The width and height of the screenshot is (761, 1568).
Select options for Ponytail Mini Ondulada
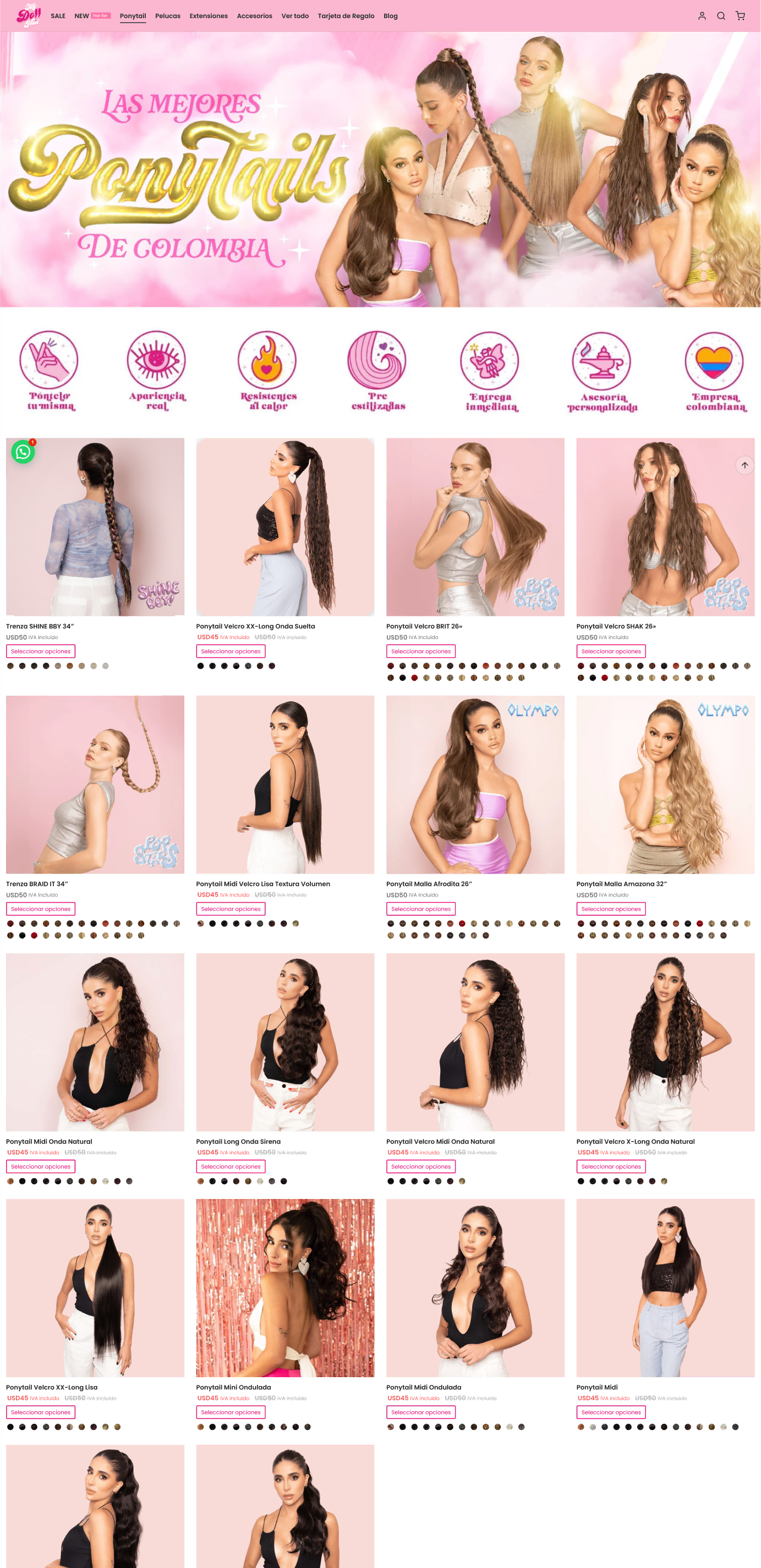tap(231, 1412)
